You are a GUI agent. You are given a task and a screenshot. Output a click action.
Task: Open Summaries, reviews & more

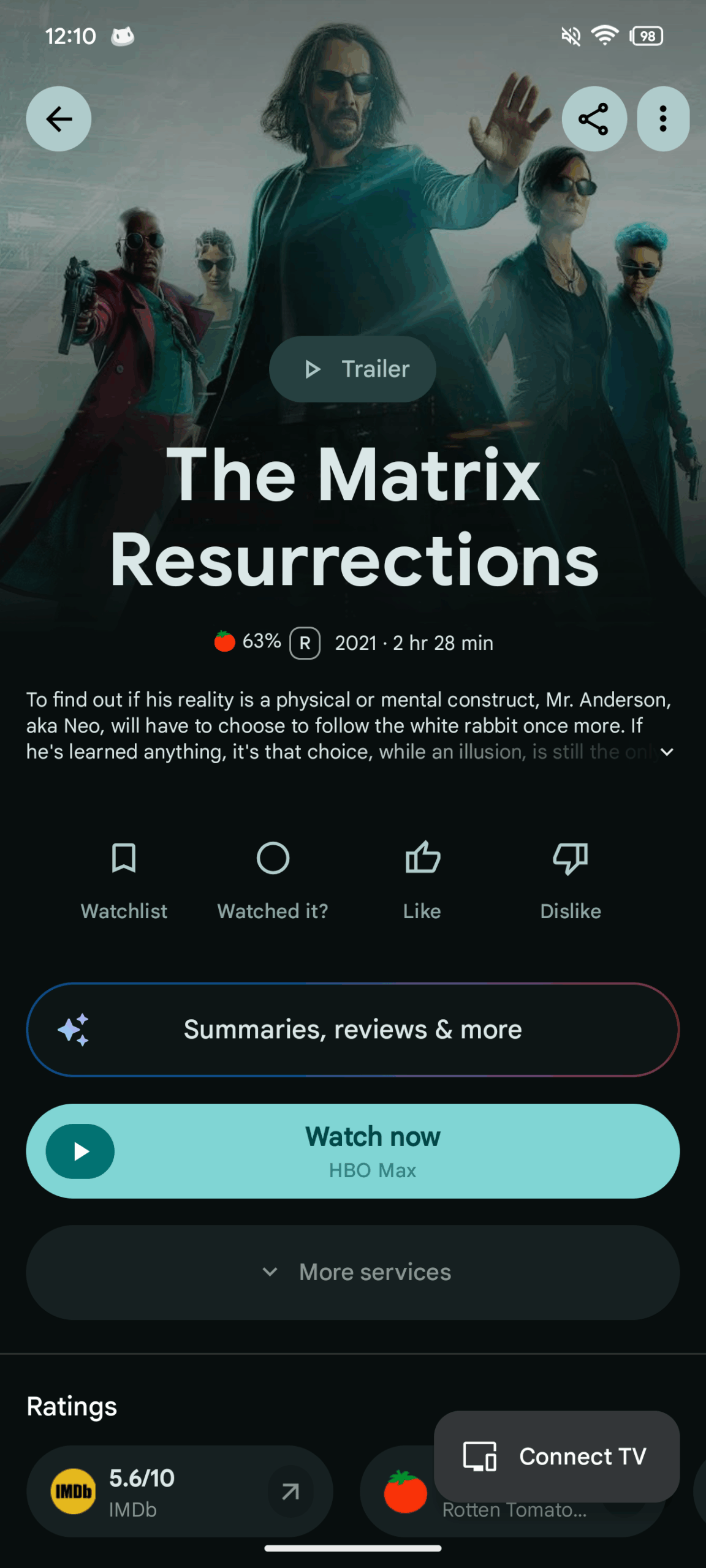point(352,1030)
